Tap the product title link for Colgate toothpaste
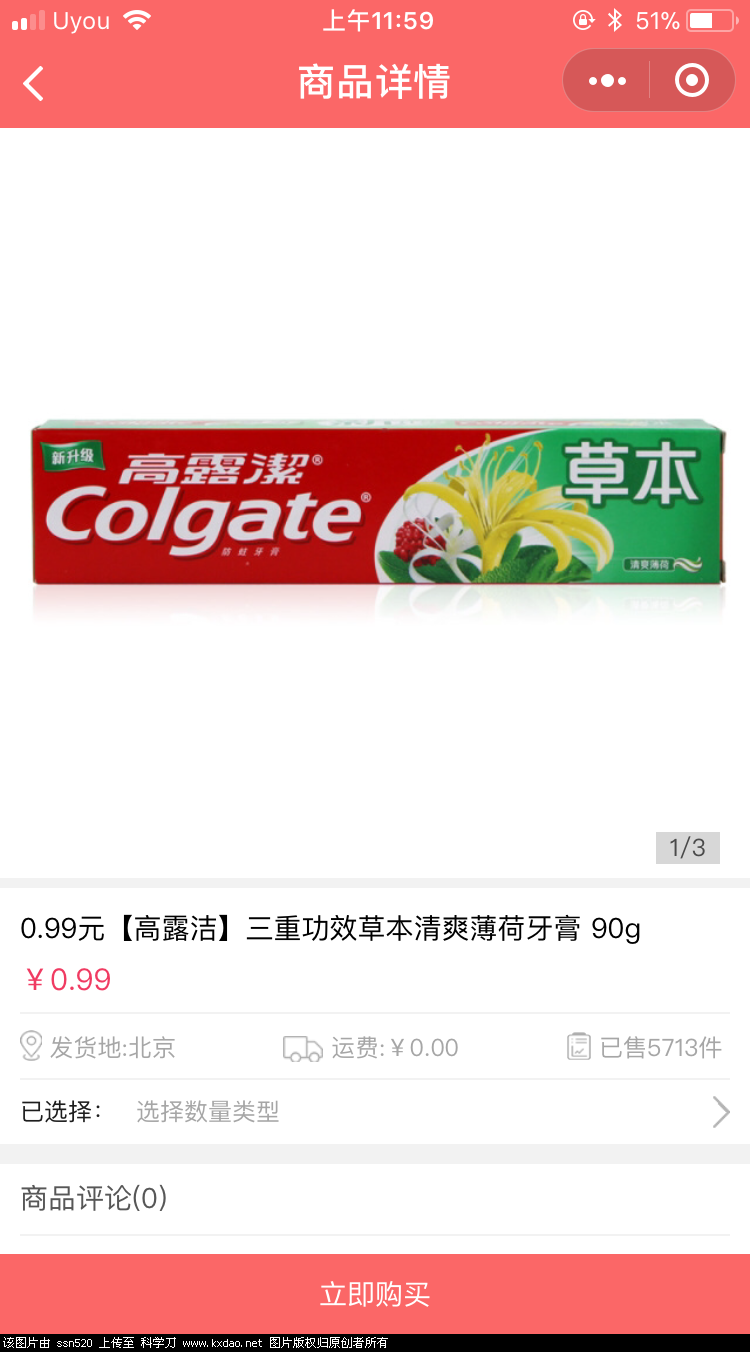 pos(330,929)
